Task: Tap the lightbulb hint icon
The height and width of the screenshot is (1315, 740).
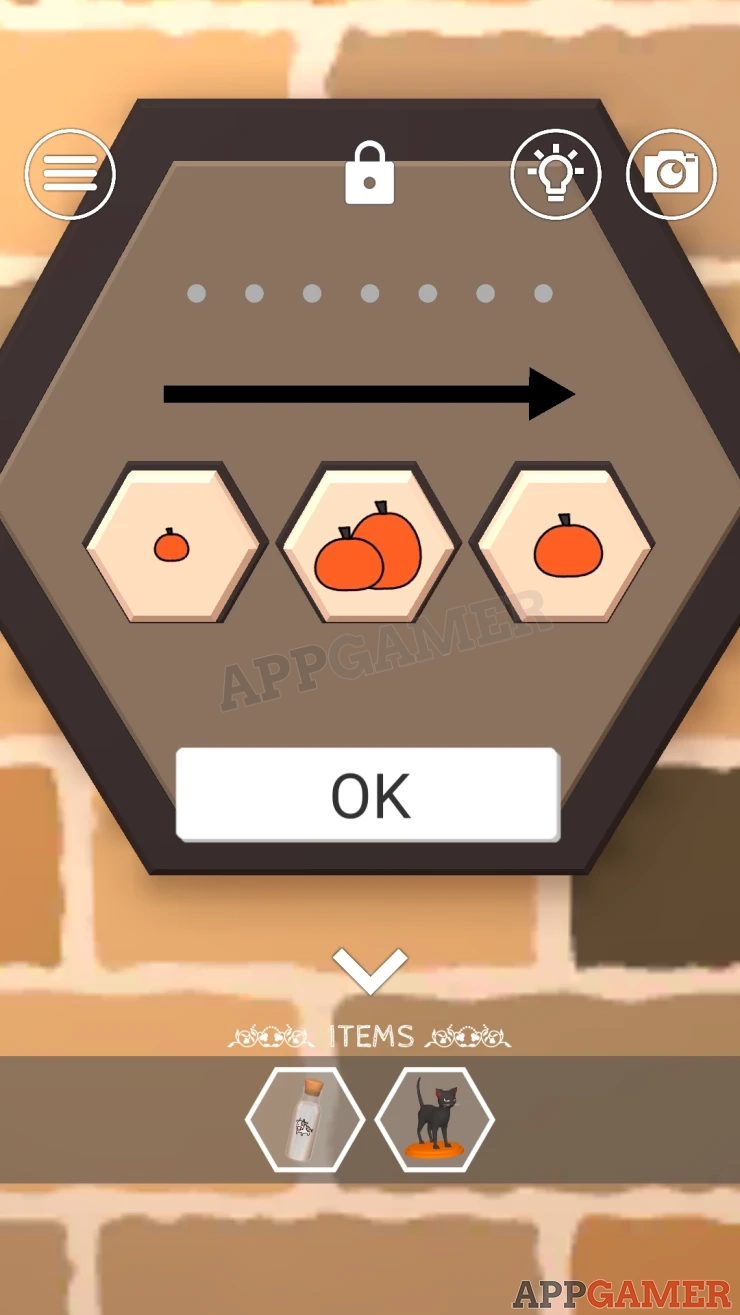Action: tap(556, 174)
